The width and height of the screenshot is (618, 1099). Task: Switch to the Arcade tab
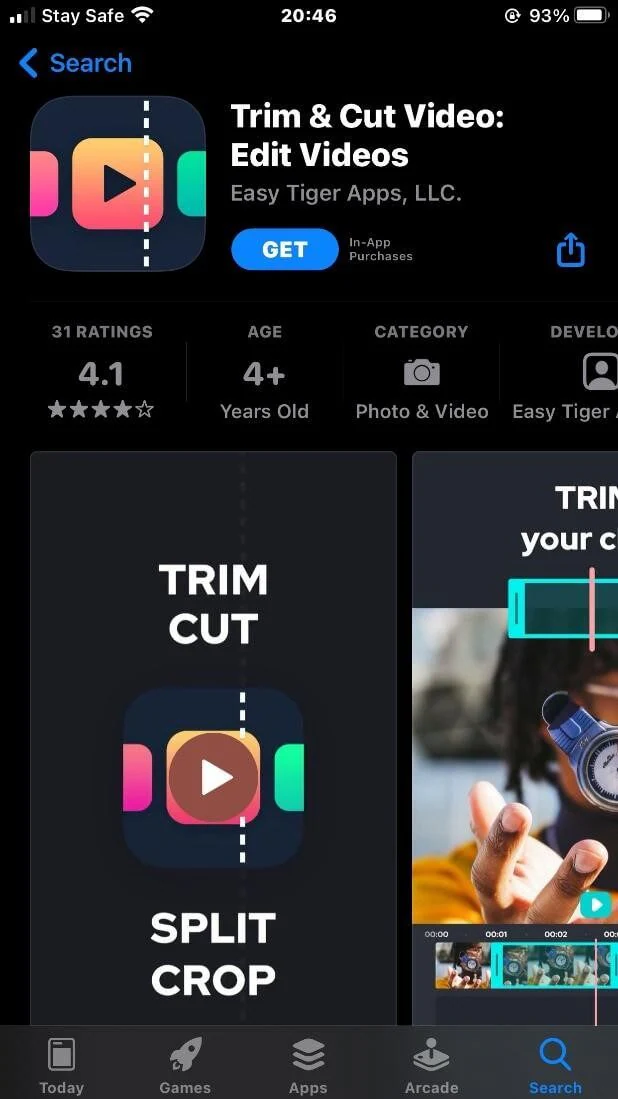pyautogui.click(x=431, y=1065)
